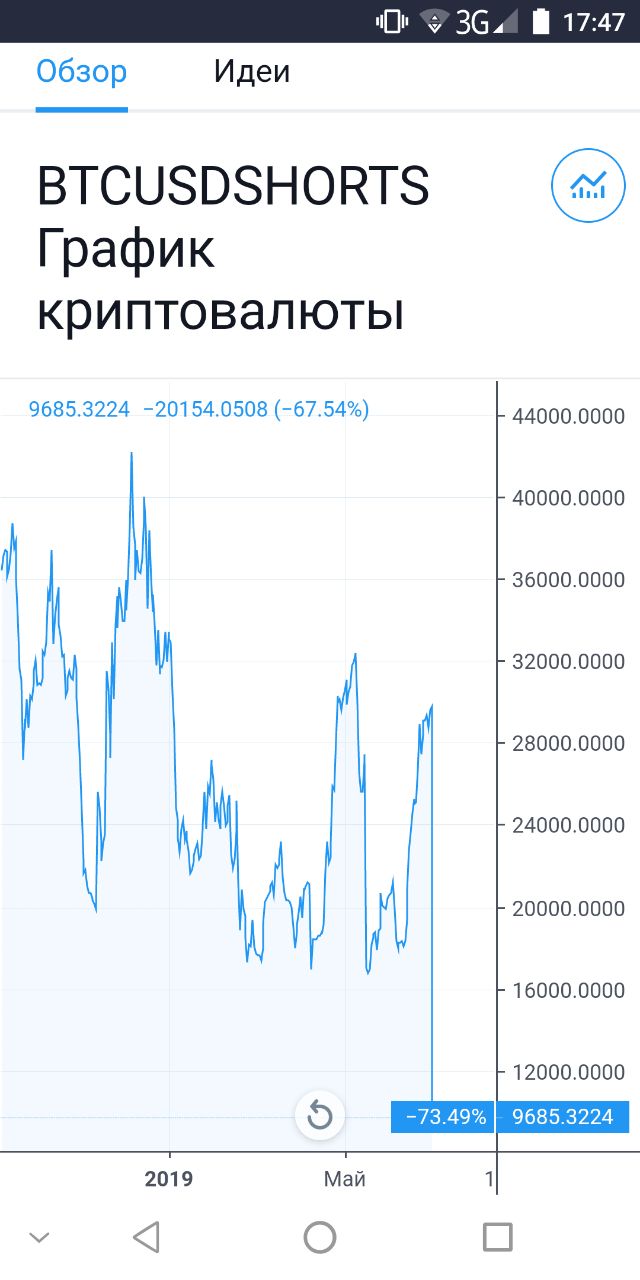640x1280 pixels.
Task: Open recent apps square button
Action: pyautogui.click(x=497, y=1237)
